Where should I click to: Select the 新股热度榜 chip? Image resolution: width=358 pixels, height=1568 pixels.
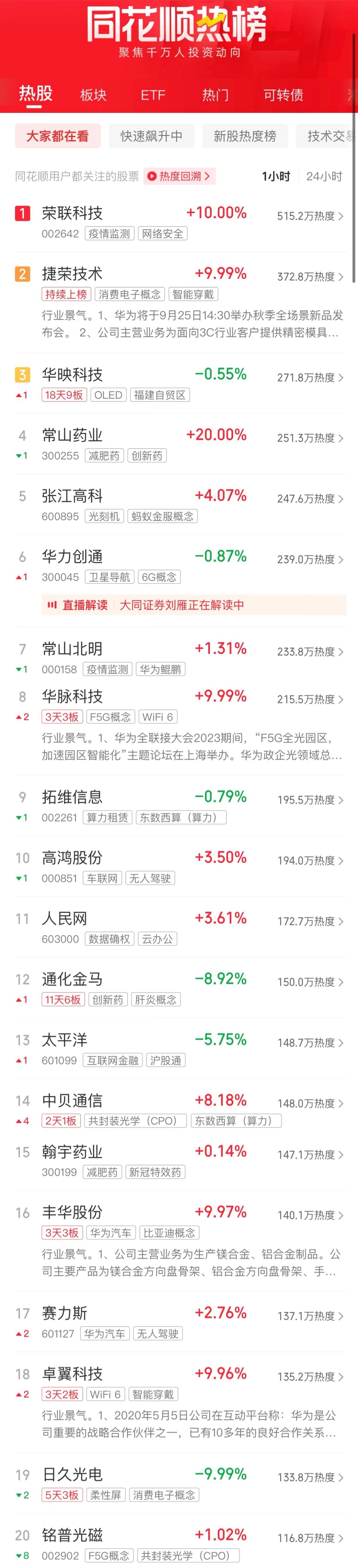(244, 136)
